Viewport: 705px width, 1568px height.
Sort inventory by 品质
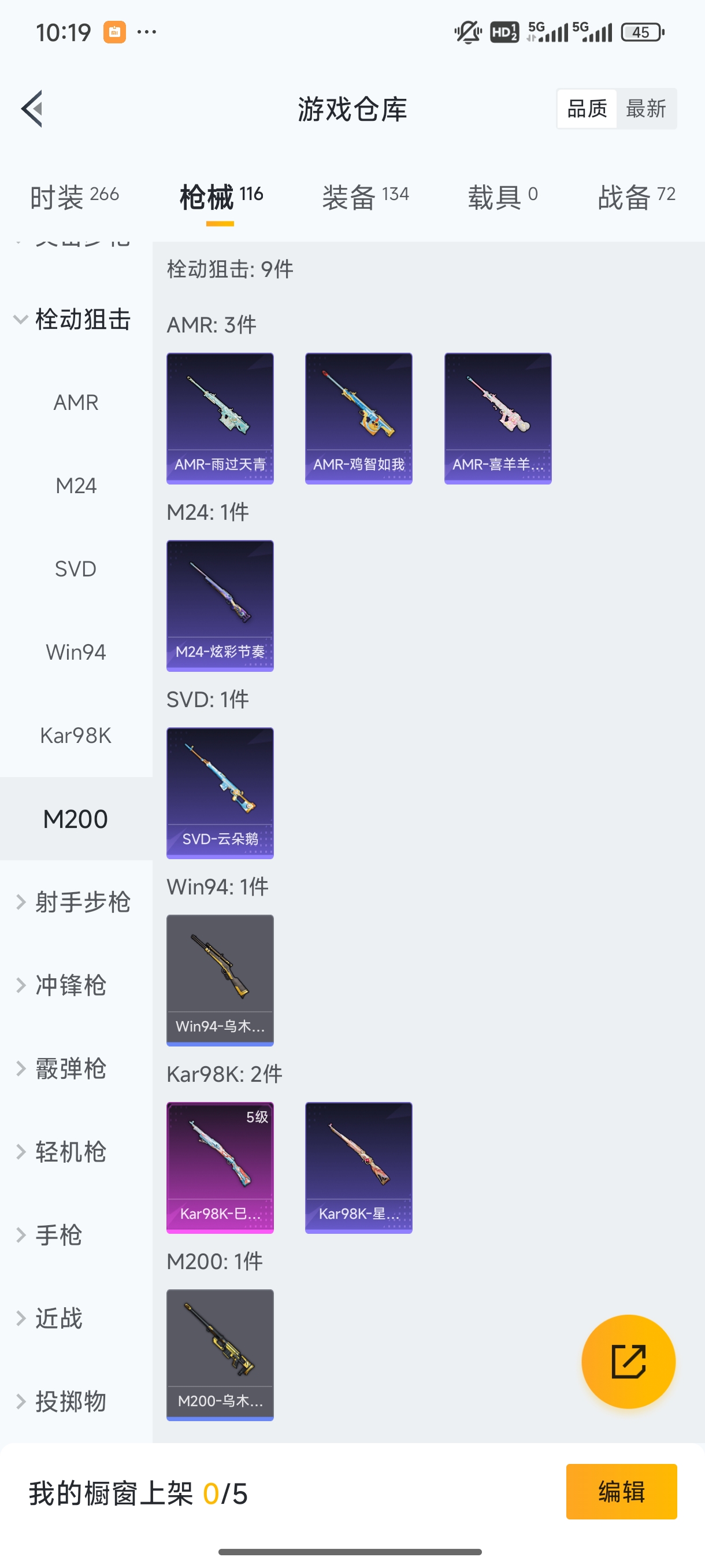point(586,108)
